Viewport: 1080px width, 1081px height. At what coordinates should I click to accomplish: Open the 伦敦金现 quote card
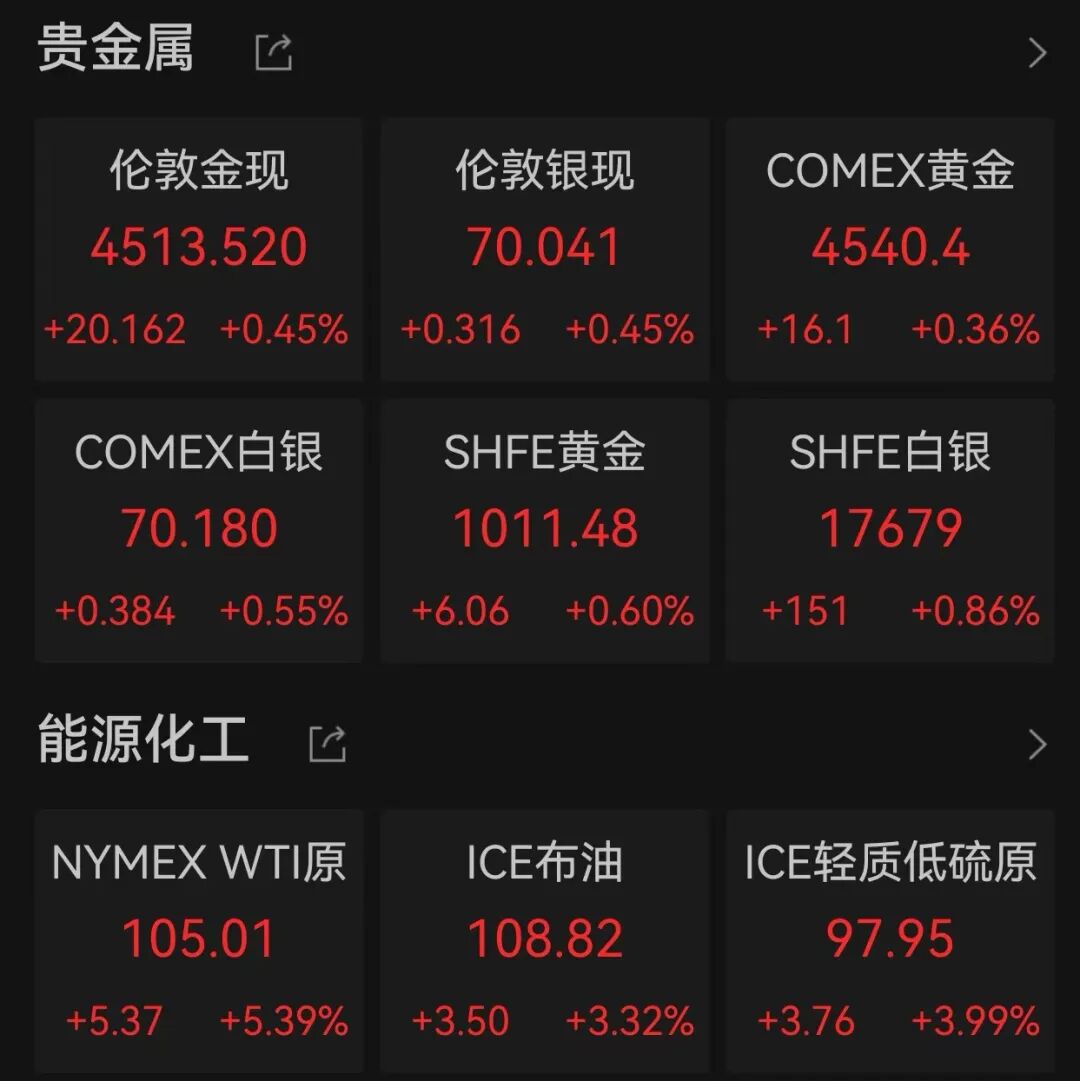(x=199, y=249)
